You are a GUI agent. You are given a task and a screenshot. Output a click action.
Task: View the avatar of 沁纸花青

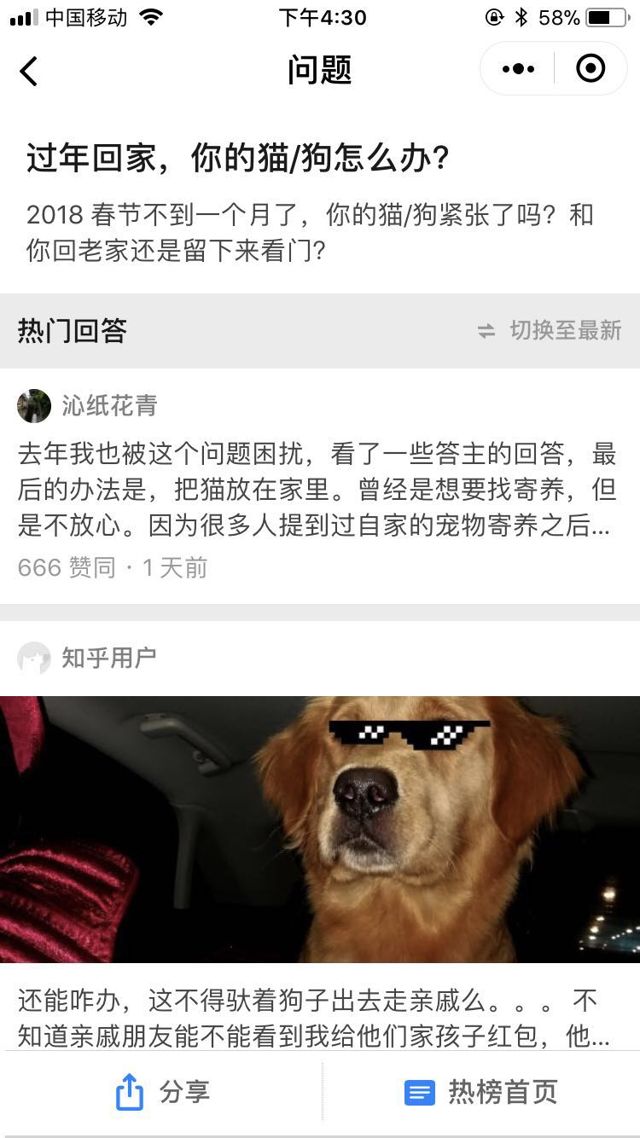click(34, 406)
